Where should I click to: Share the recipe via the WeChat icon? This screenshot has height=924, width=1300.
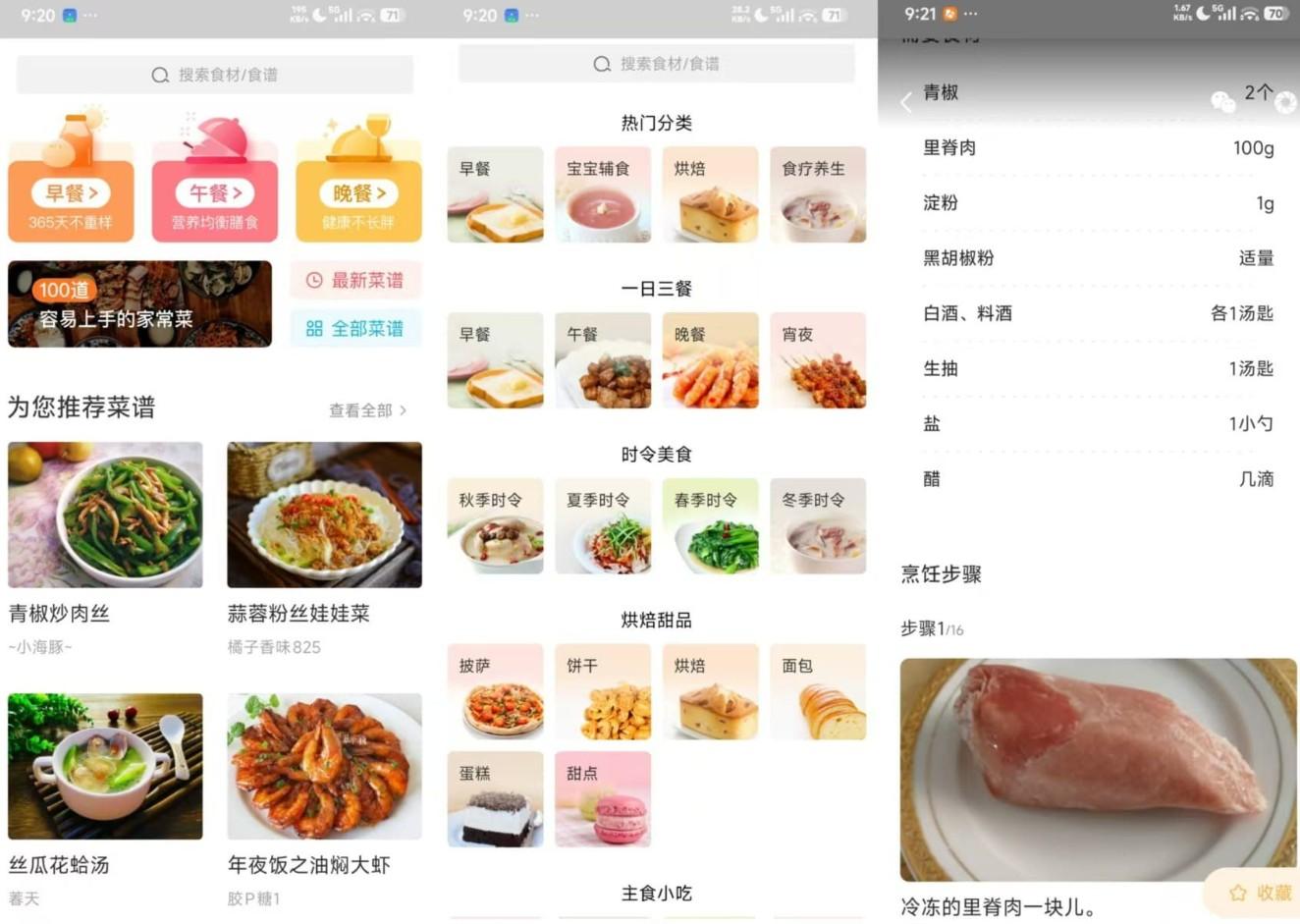click(x=1222, y=101)
